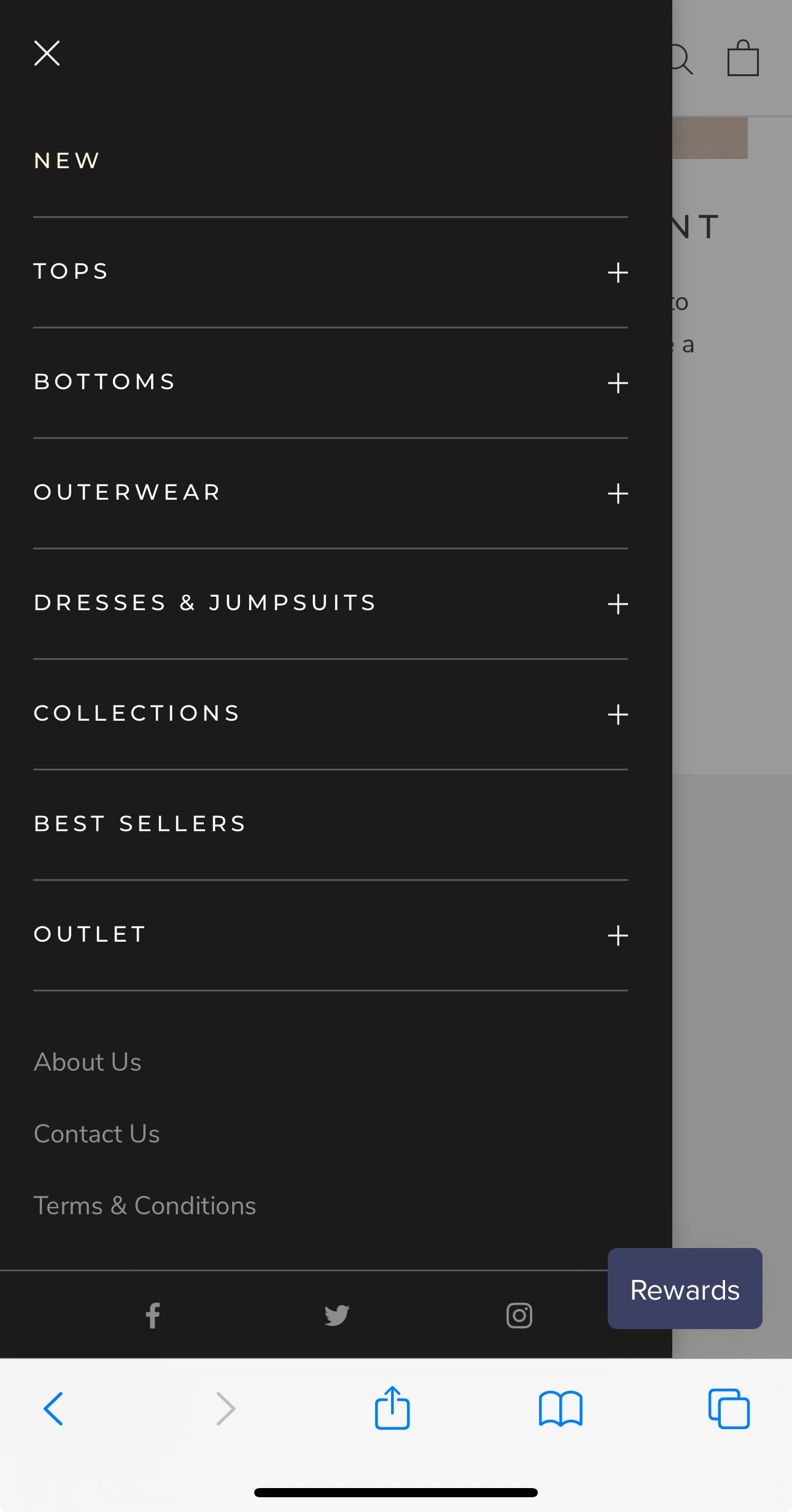Expand the Collections submenu

coord(617,714)
